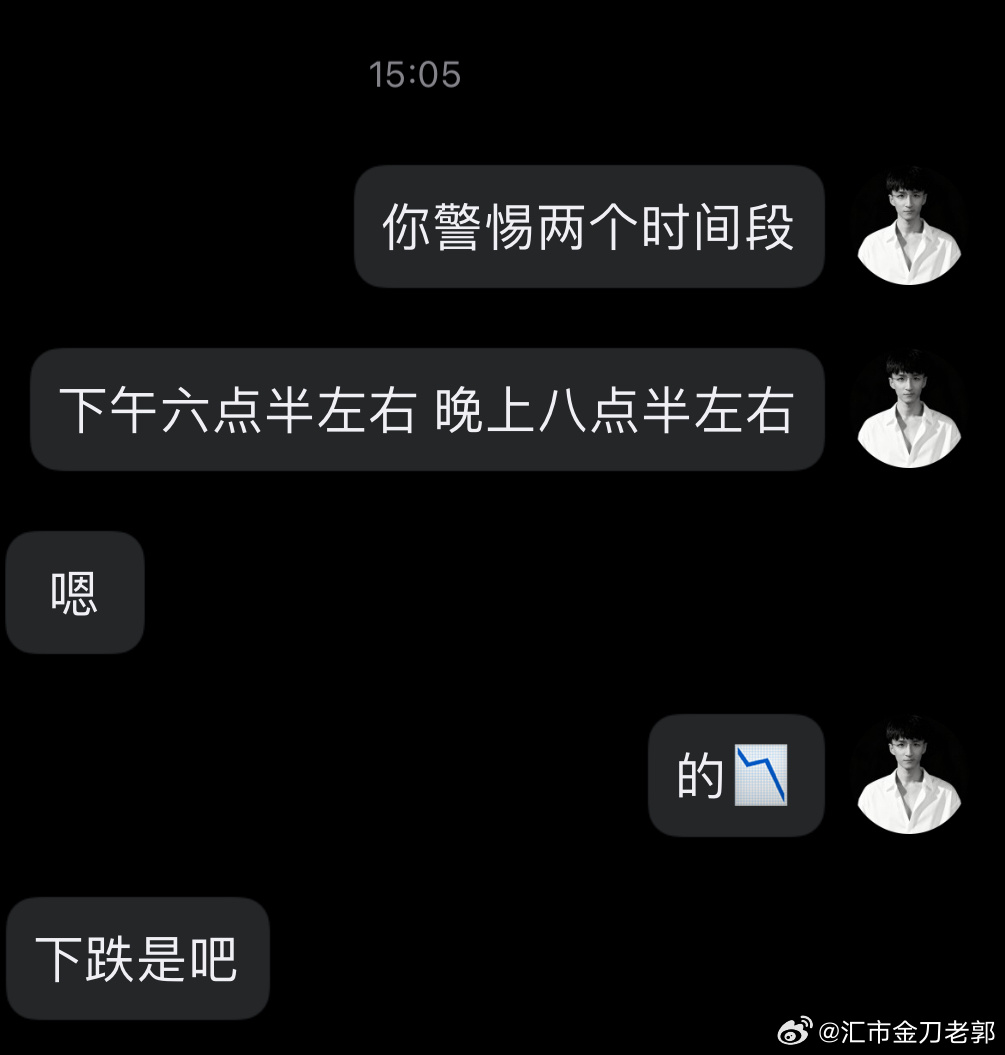The height and width of the screenshot is (1055, 1005).
Task: Click the word "警惕" in the first message
Action: coord(490,227)
